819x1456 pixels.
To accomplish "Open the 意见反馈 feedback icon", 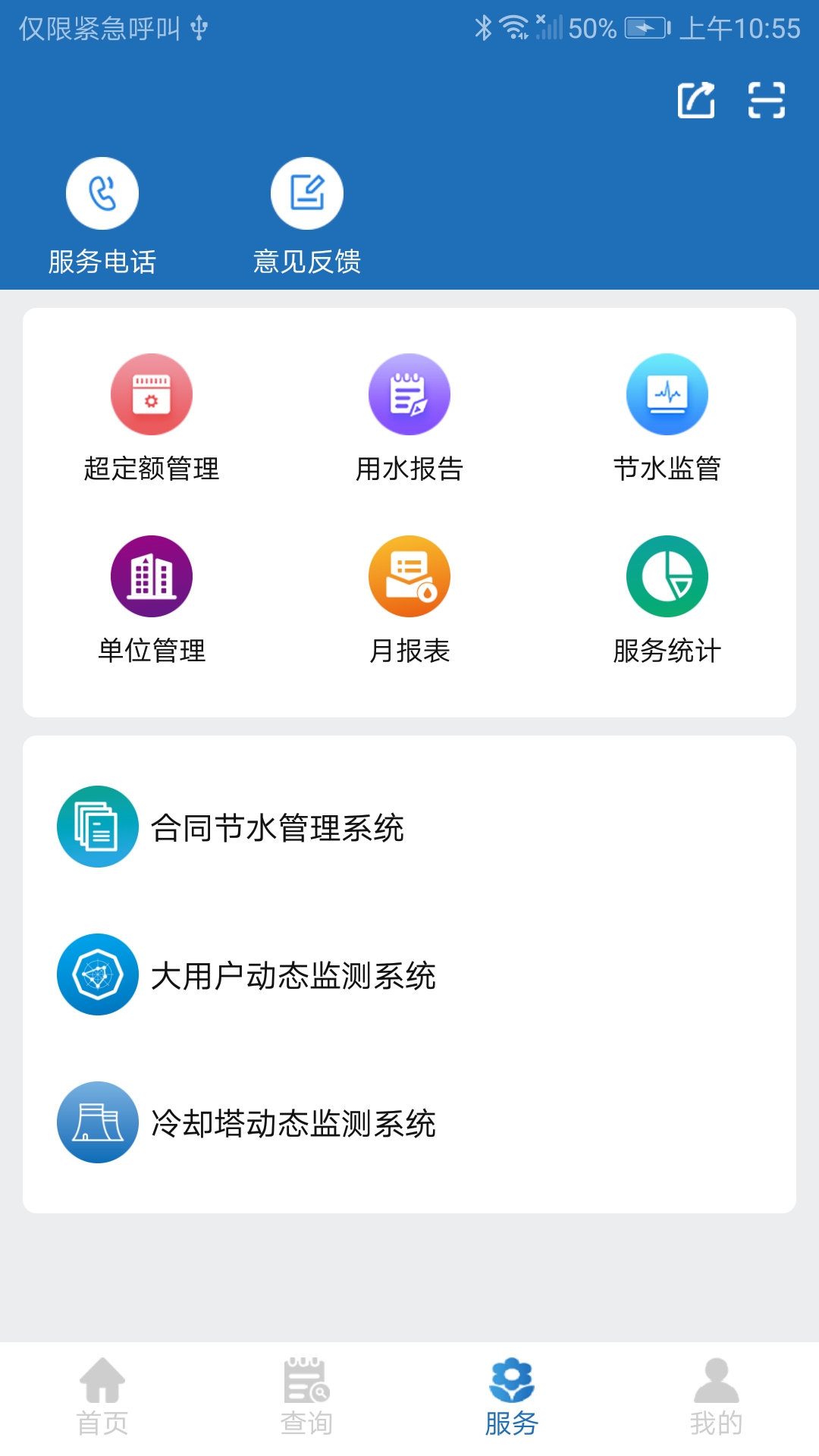I will 307,192.
